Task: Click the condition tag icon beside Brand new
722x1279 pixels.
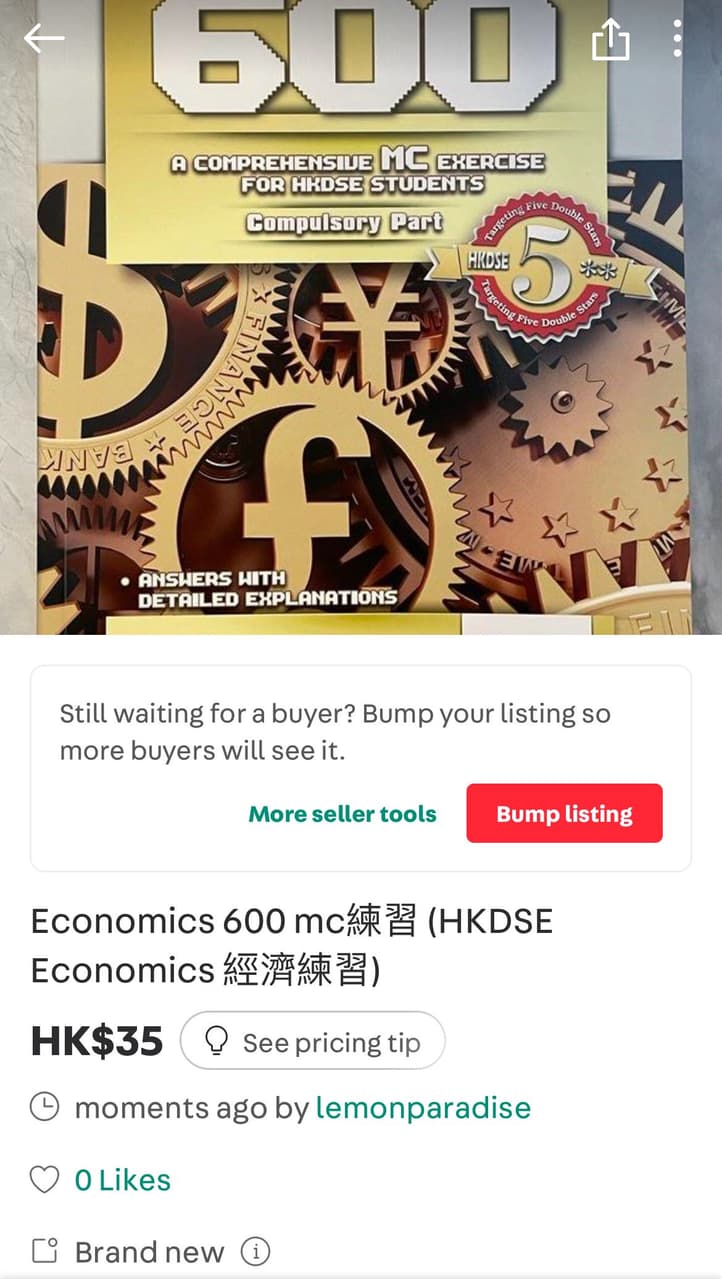Action: coord(43,1250)
